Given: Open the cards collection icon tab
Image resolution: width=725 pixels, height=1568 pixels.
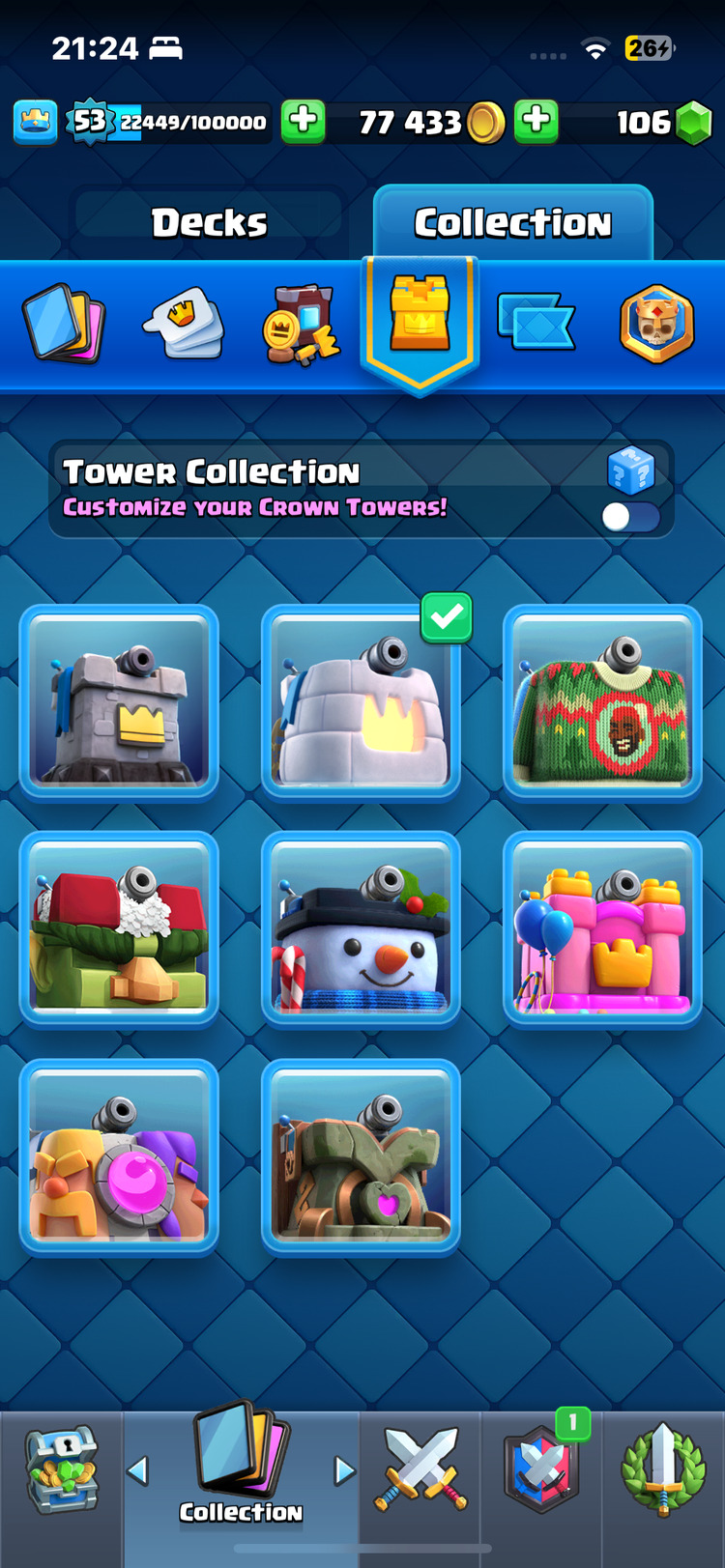Looking at the screenshot, I should point(64,322).
